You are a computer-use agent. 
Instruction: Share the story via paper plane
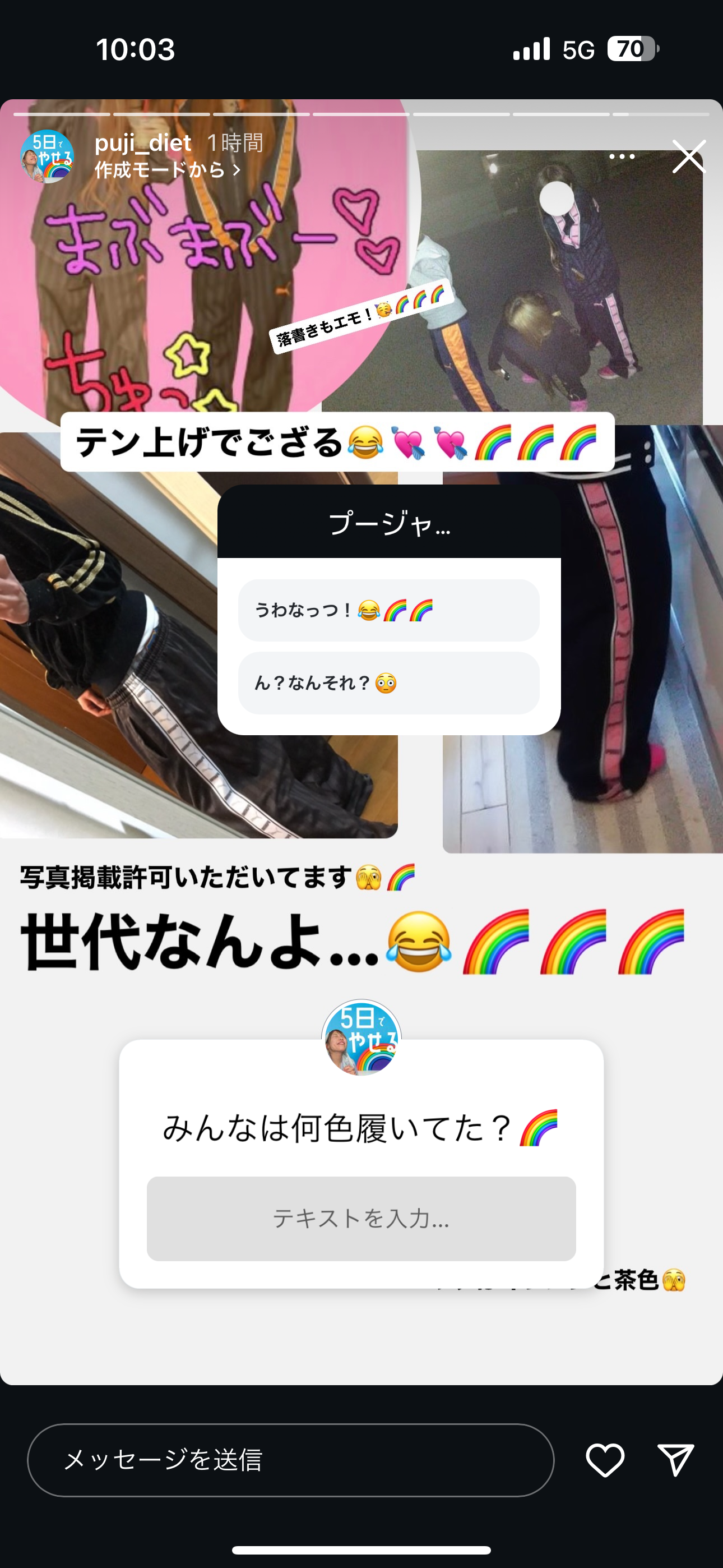(x=675, y=1460)
